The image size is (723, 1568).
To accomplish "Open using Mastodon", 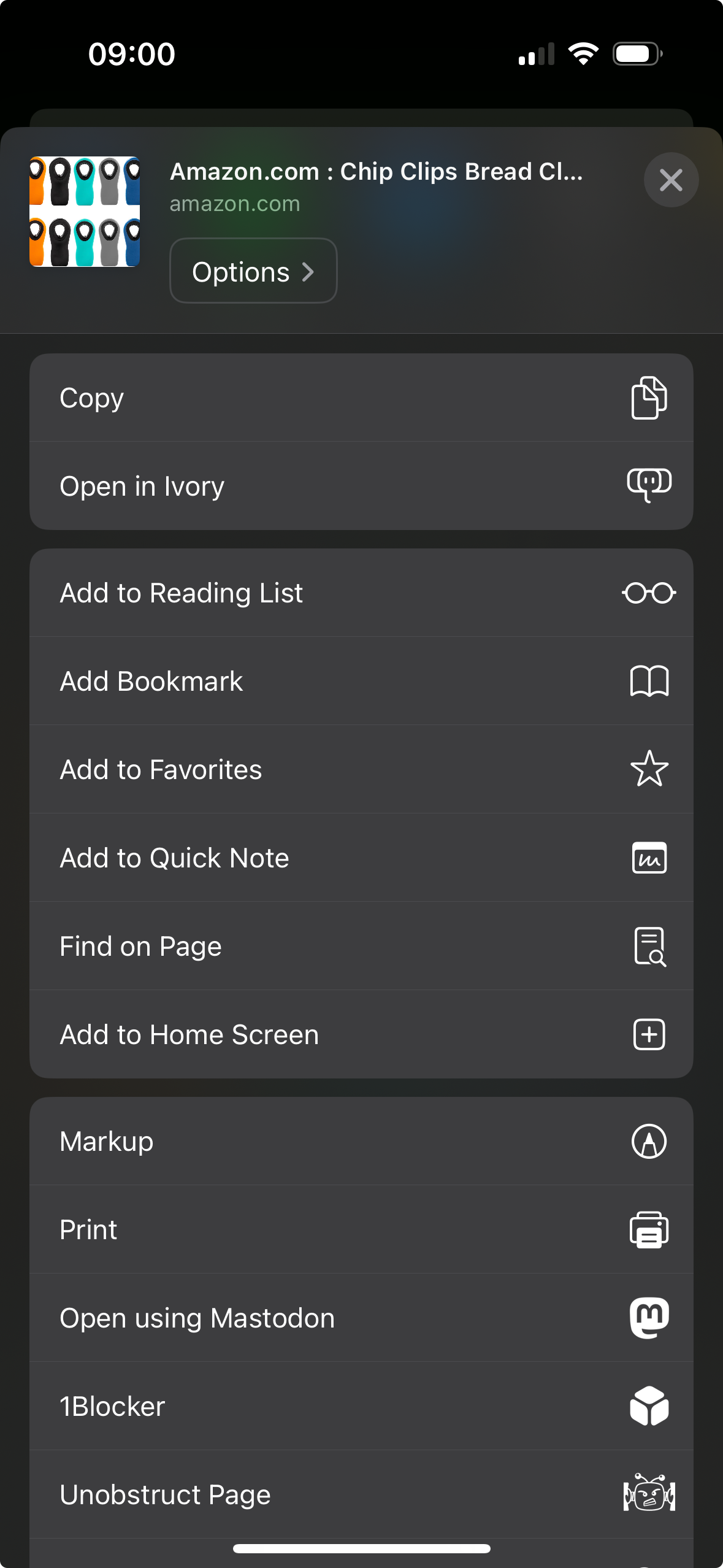I will (361, 1318).
